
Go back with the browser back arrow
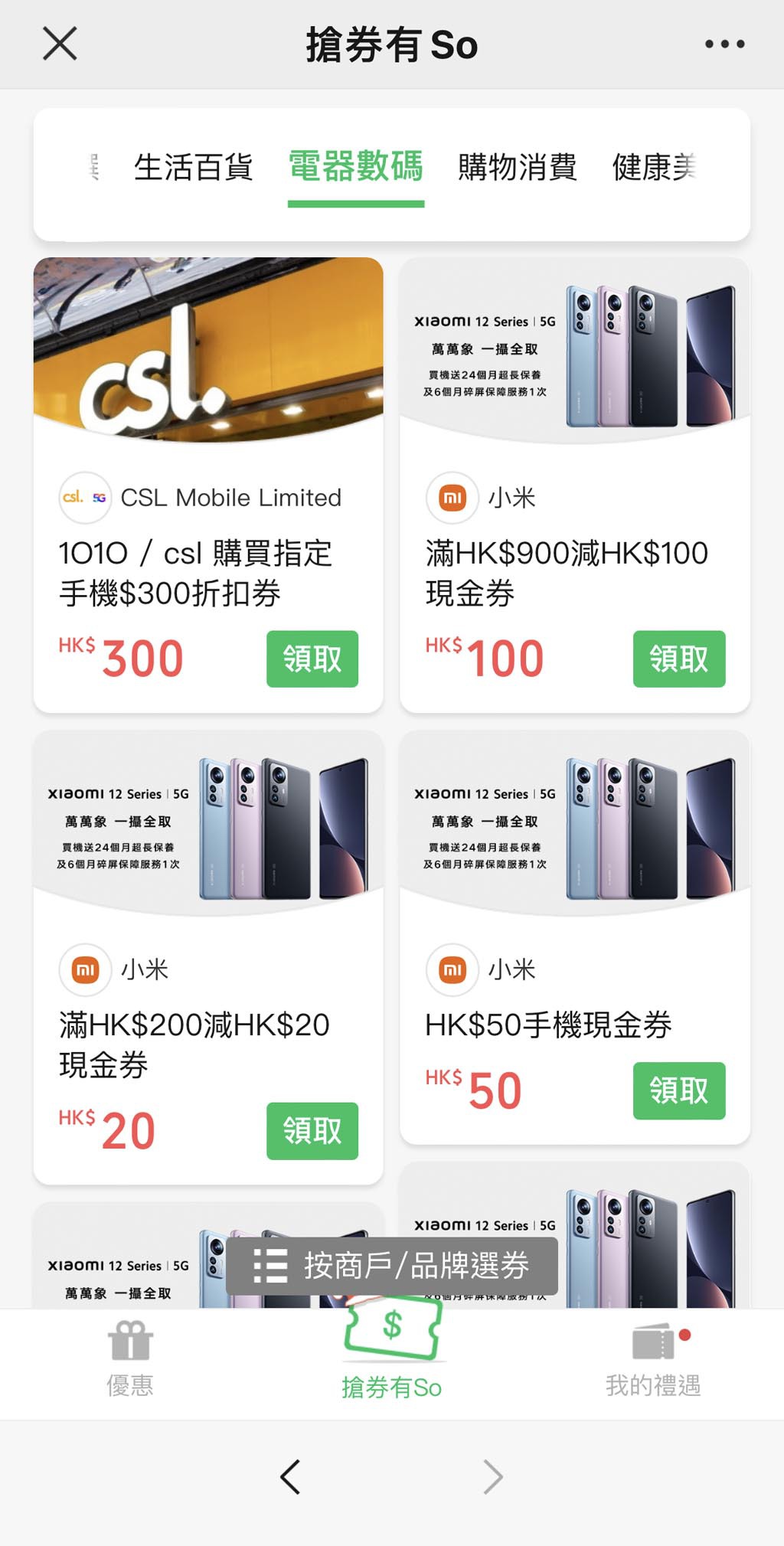point(290,1476)
